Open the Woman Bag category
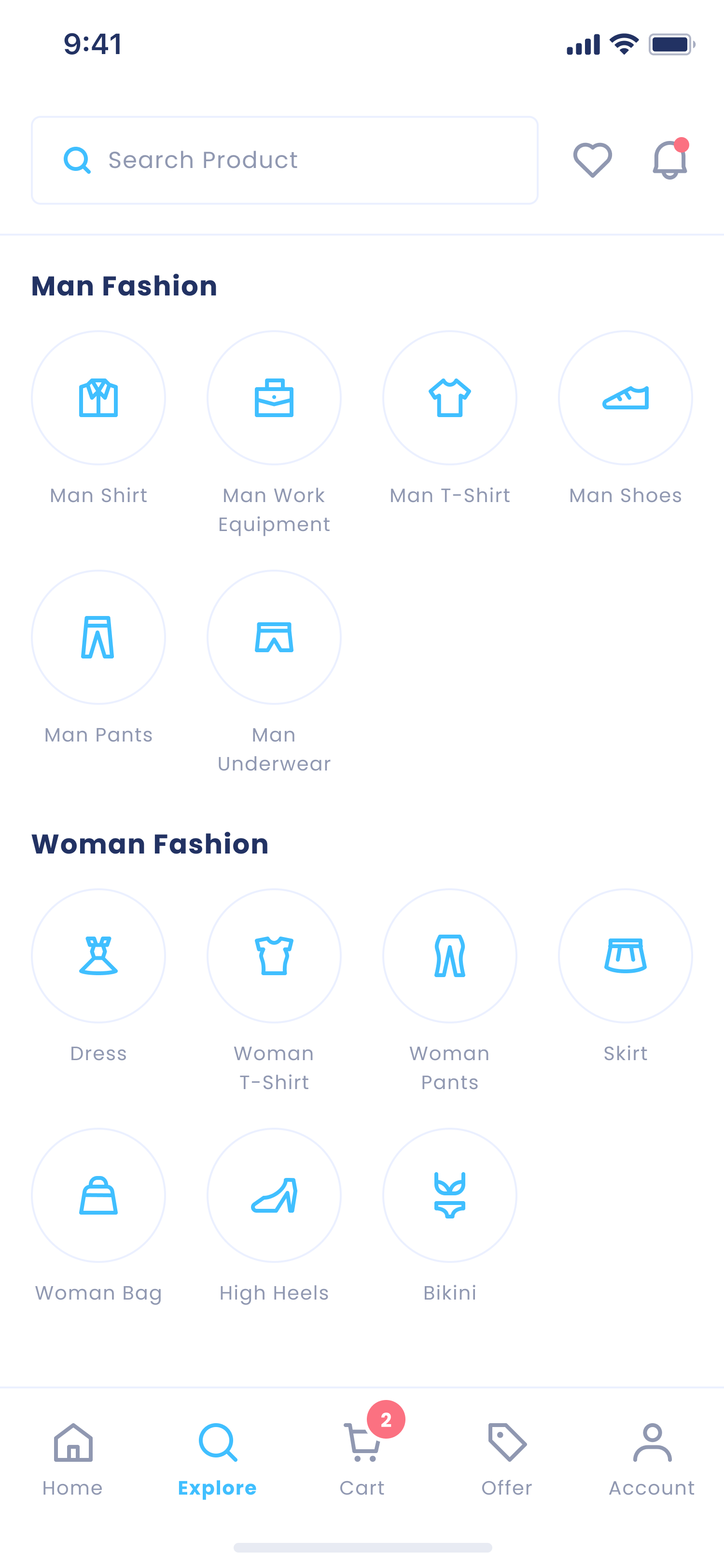724x1568 pixels. tap(98, 1195)
